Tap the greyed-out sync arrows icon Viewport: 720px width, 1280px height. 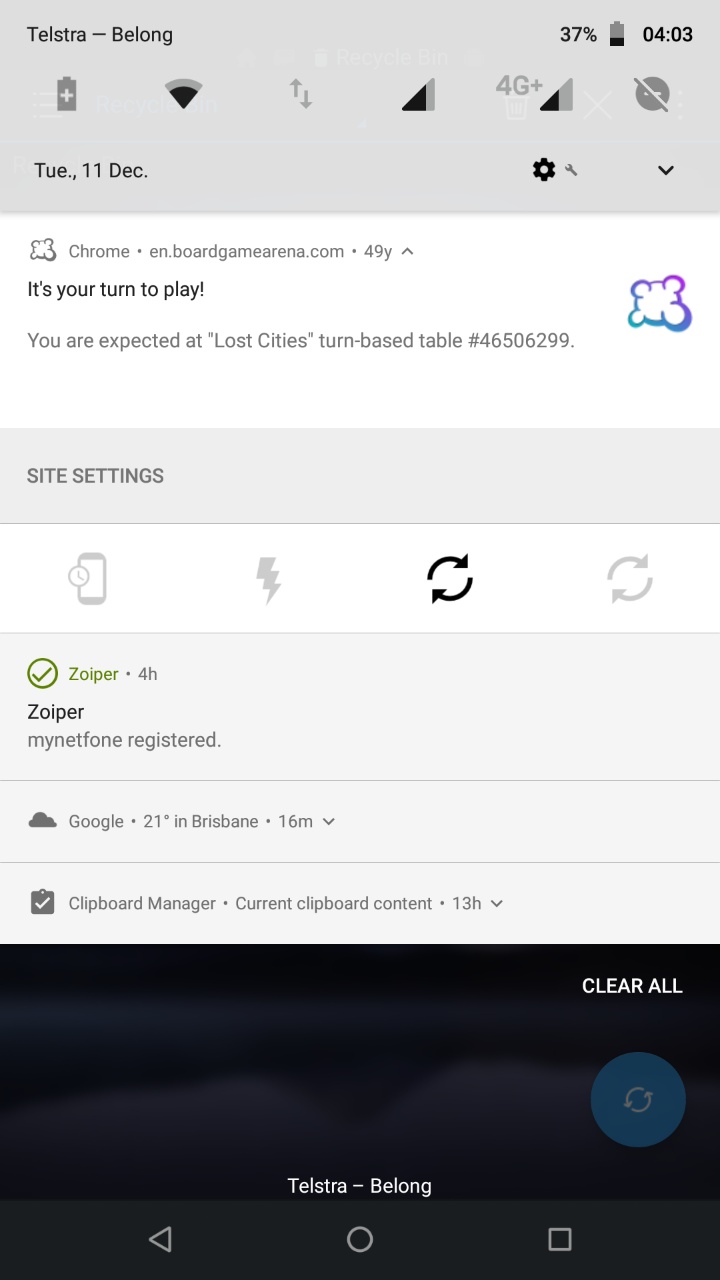coord(630,579)
